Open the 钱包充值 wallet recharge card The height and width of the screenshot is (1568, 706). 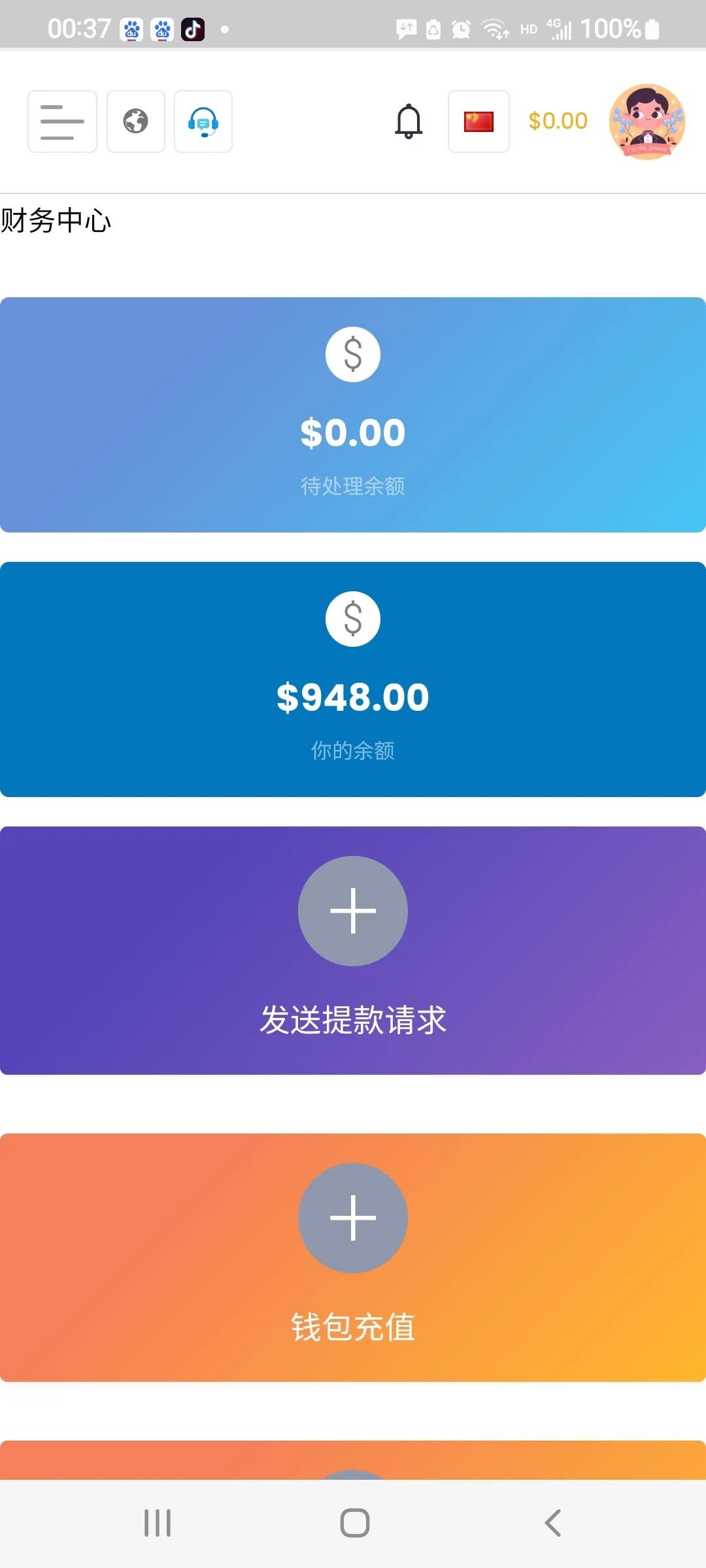[x=353, y=1258]
